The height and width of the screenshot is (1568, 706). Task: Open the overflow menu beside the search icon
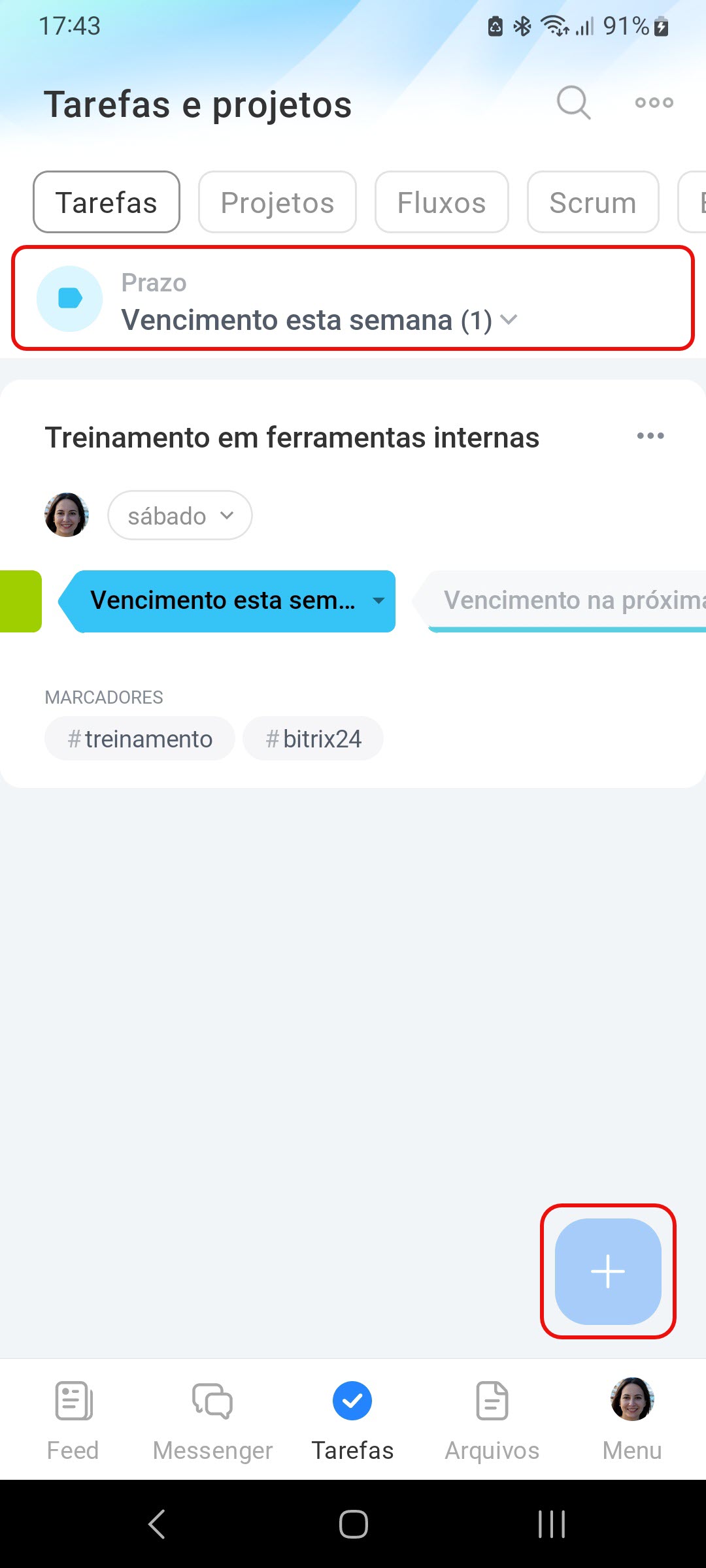pyautogui.click(x=654, y=103)
